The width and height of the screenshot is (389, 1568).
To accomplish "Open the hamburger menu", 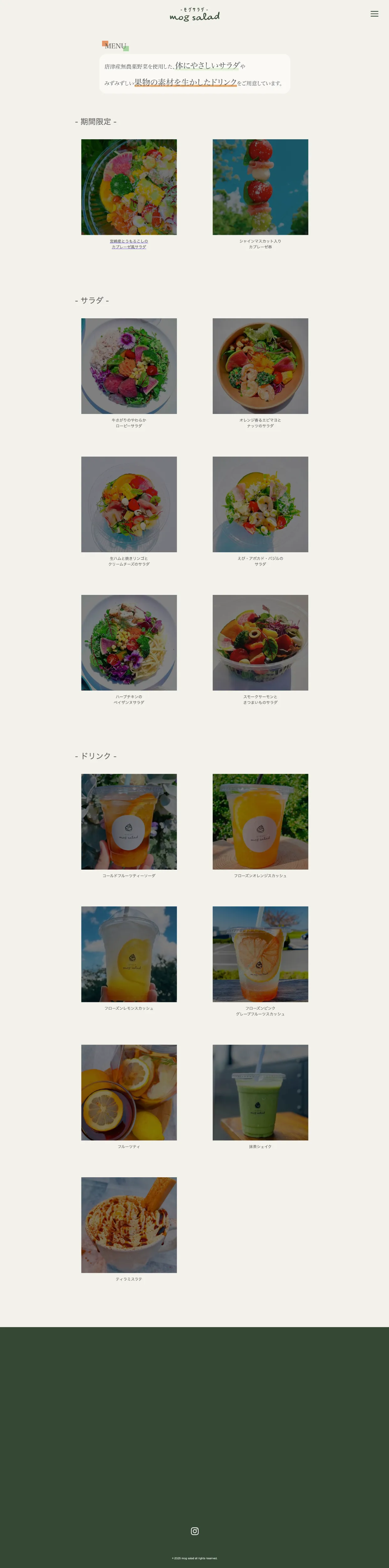I will click(374, 14).
